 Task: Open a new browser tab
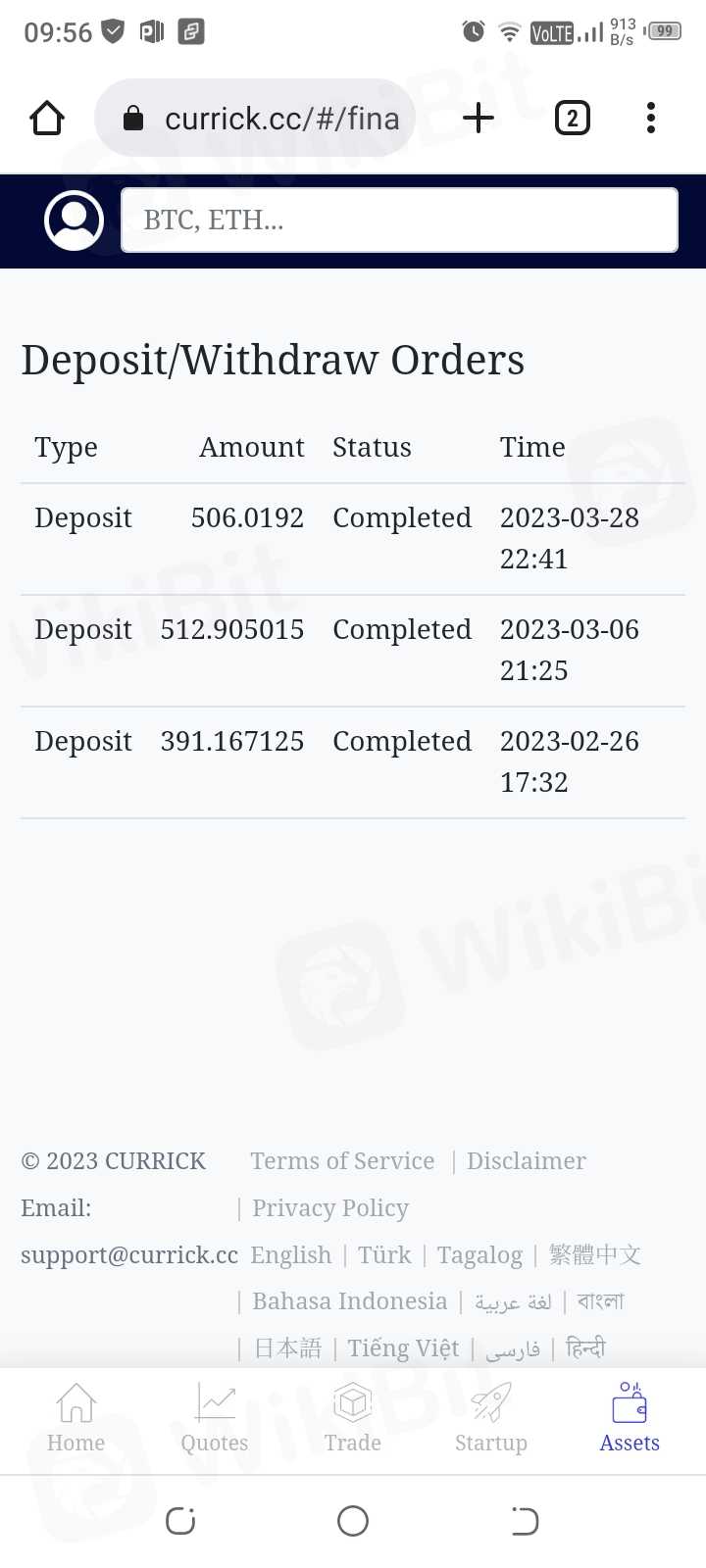click(x=478, y=119)
